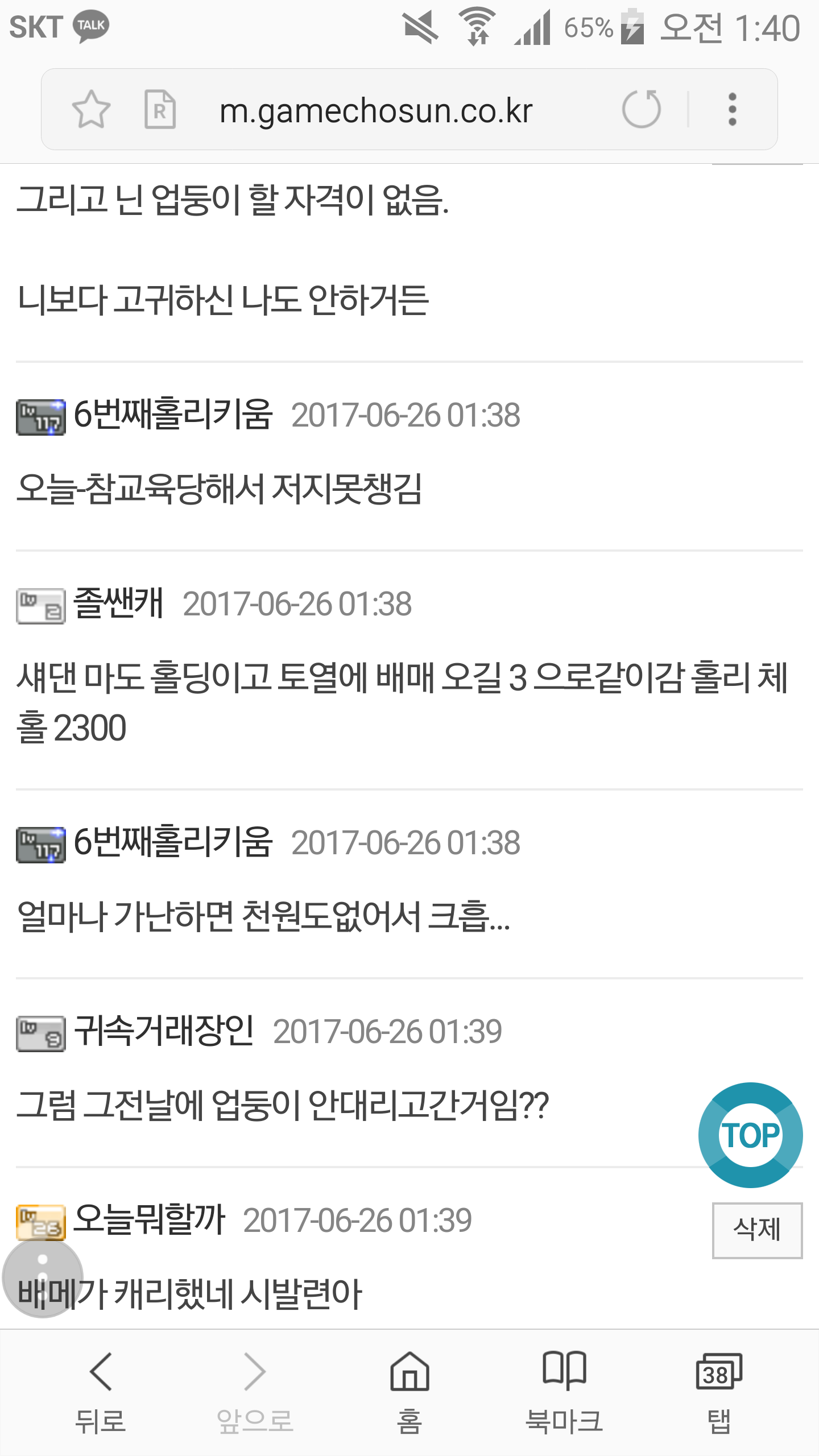The width and height of the screenshot is (819, 1456).
Task: Open reader mode icon
Action: (160, 109)
